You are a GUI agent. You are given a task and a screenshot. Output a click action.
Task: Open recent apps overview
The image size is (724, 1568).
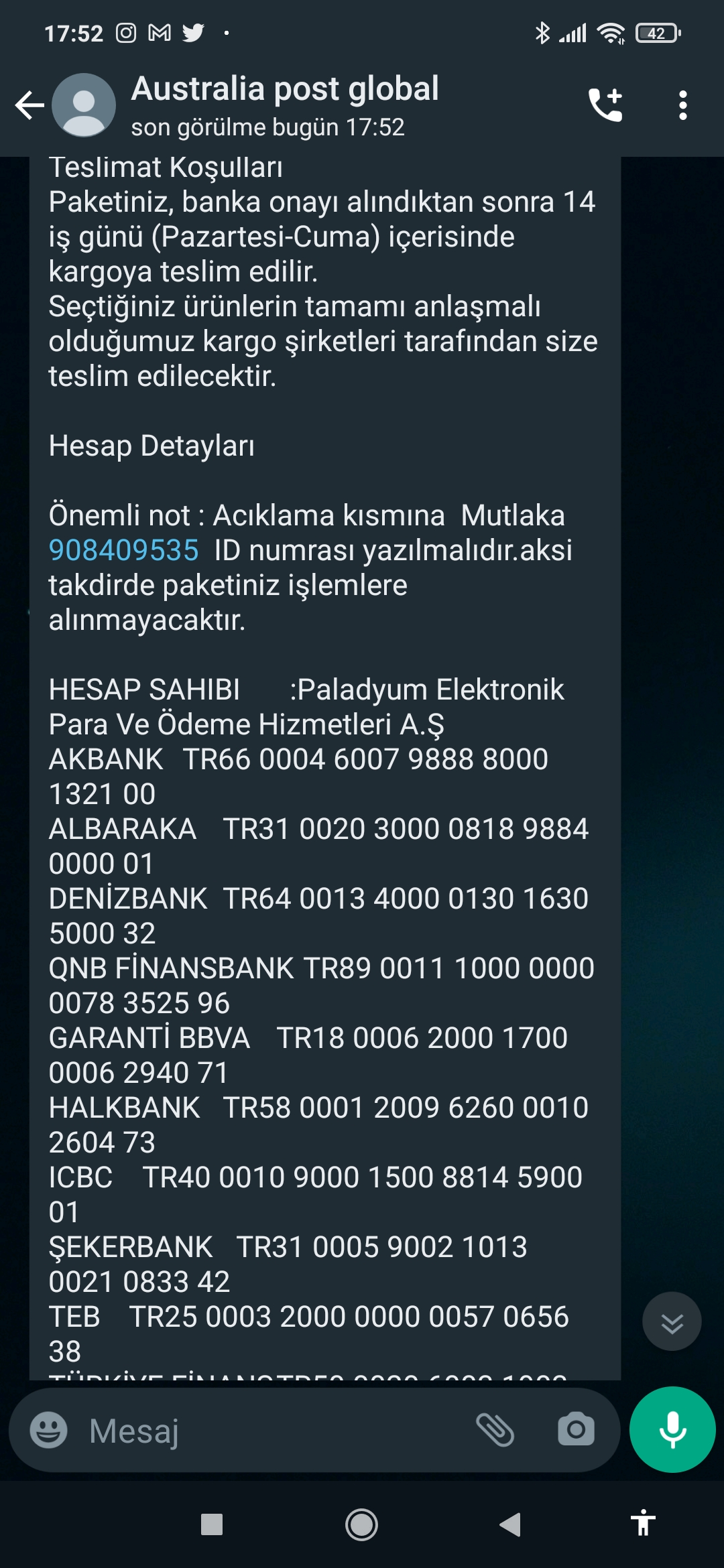point(212,1525)
